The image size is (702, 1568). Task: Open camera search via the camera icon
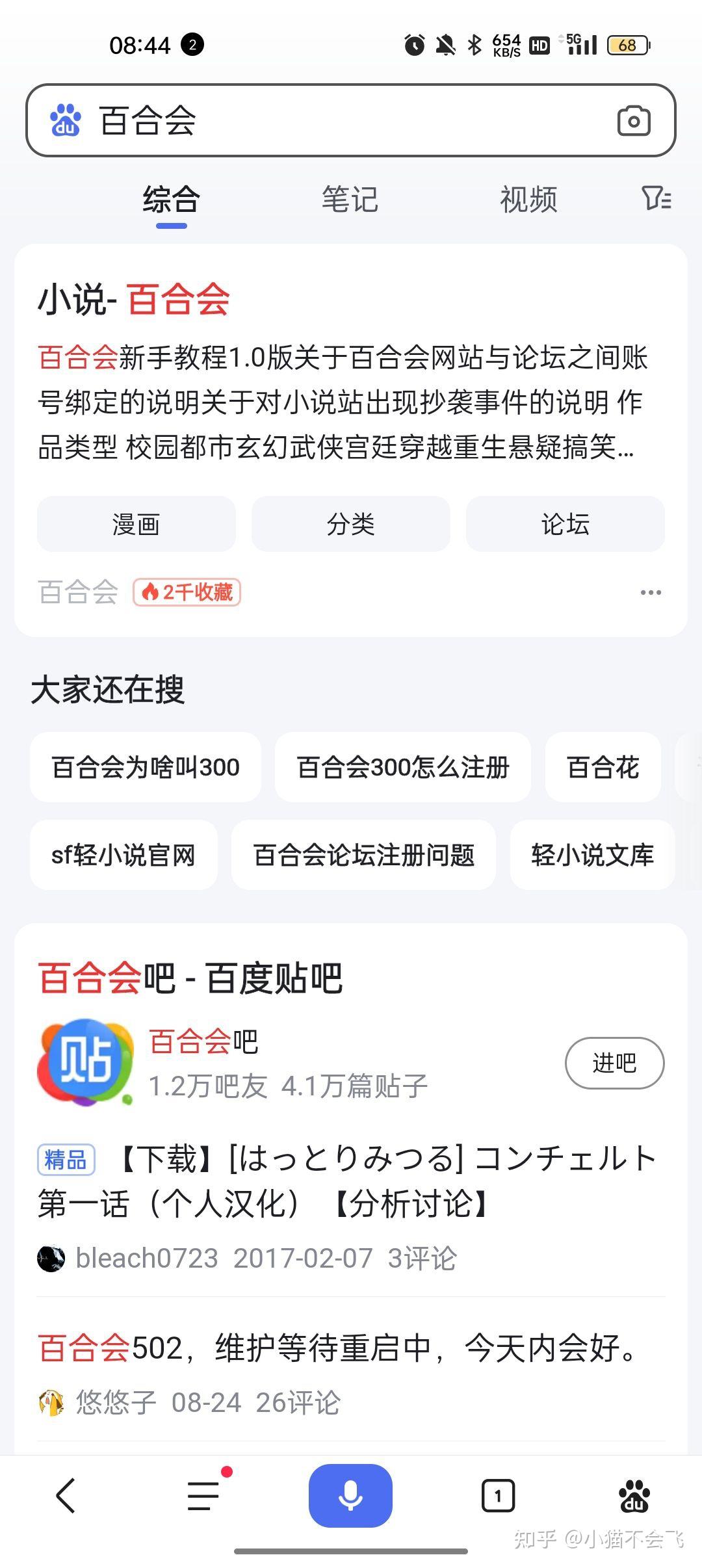[x=632, y=121]
